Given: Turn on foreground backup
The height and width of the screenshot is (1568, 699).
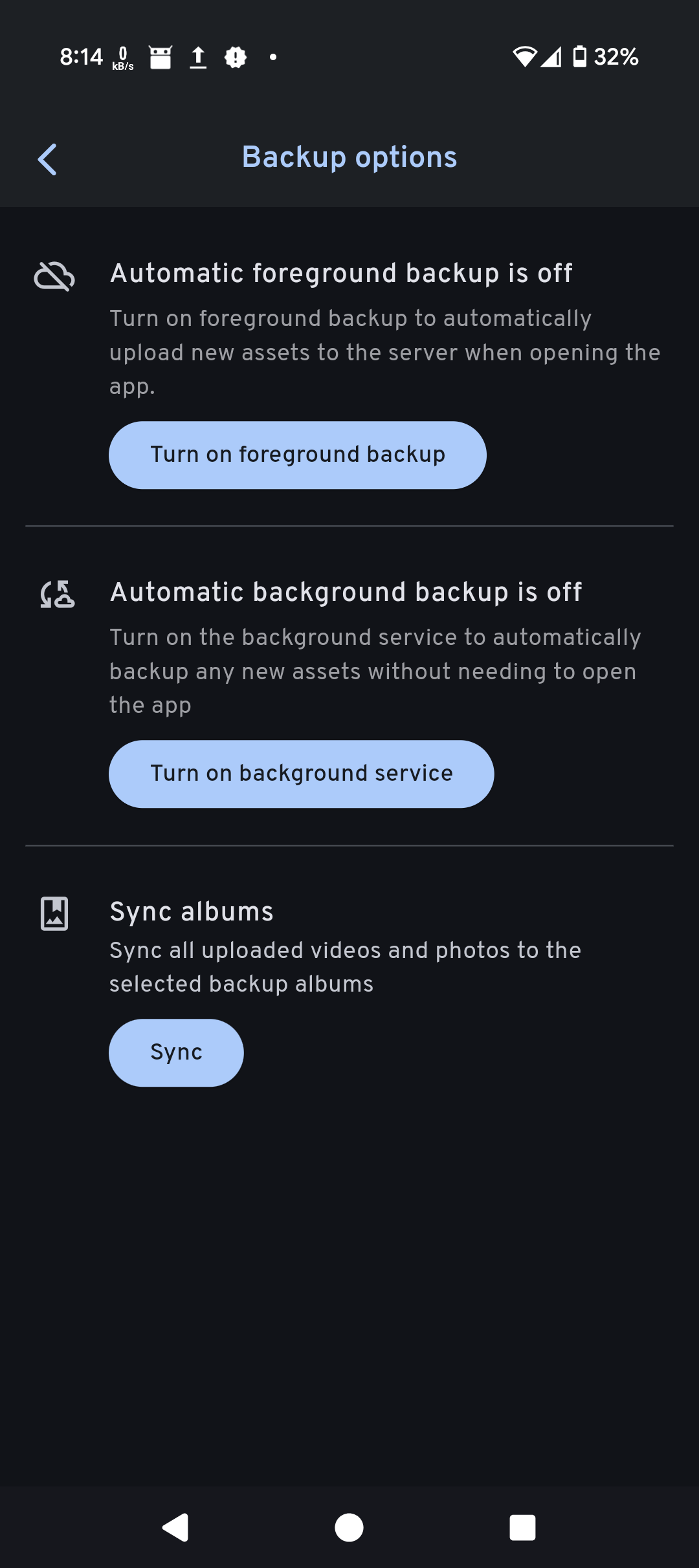Looking at the screenshot, I should (x=297, y=455).
